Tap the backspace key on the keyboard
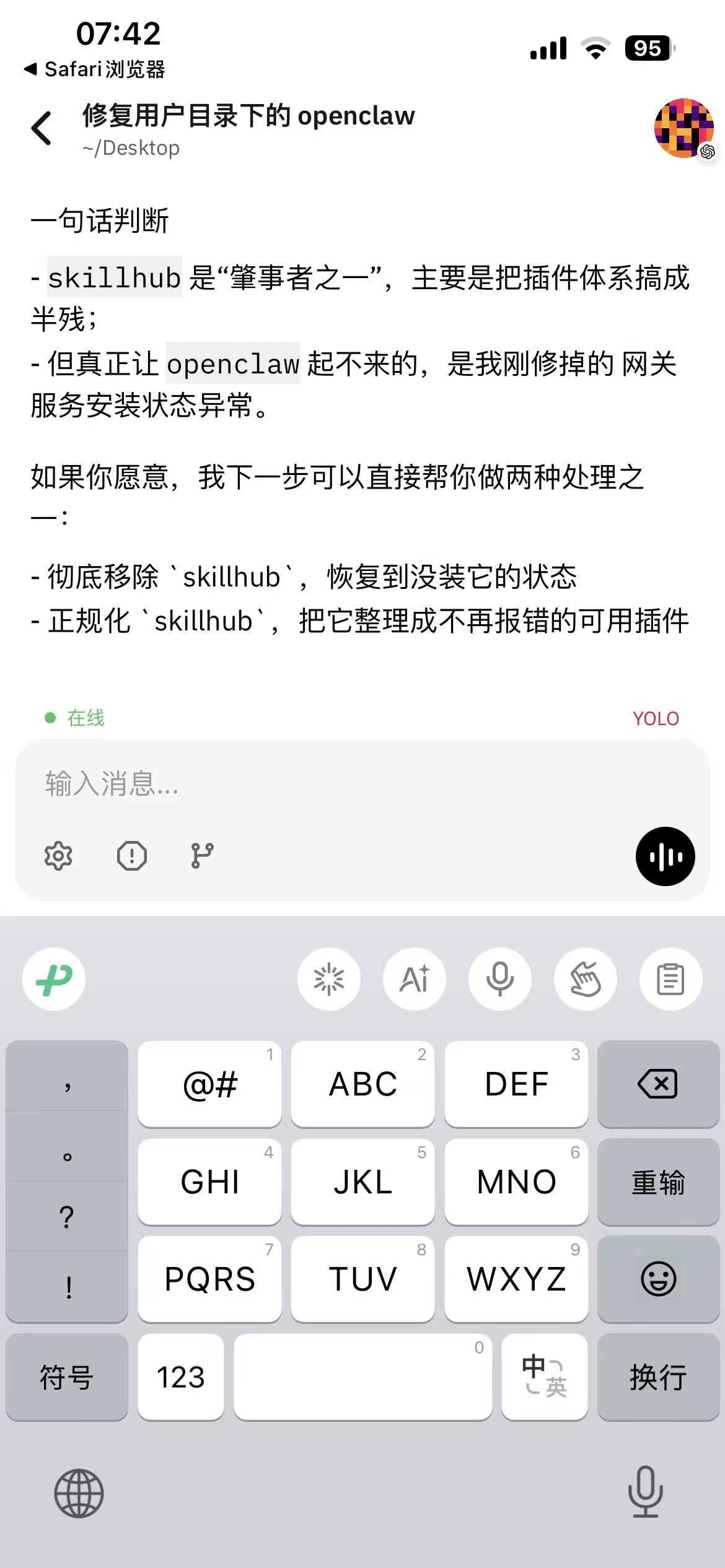The height and width of the screenshot is (1568, 725). (x=658, y=1084)
